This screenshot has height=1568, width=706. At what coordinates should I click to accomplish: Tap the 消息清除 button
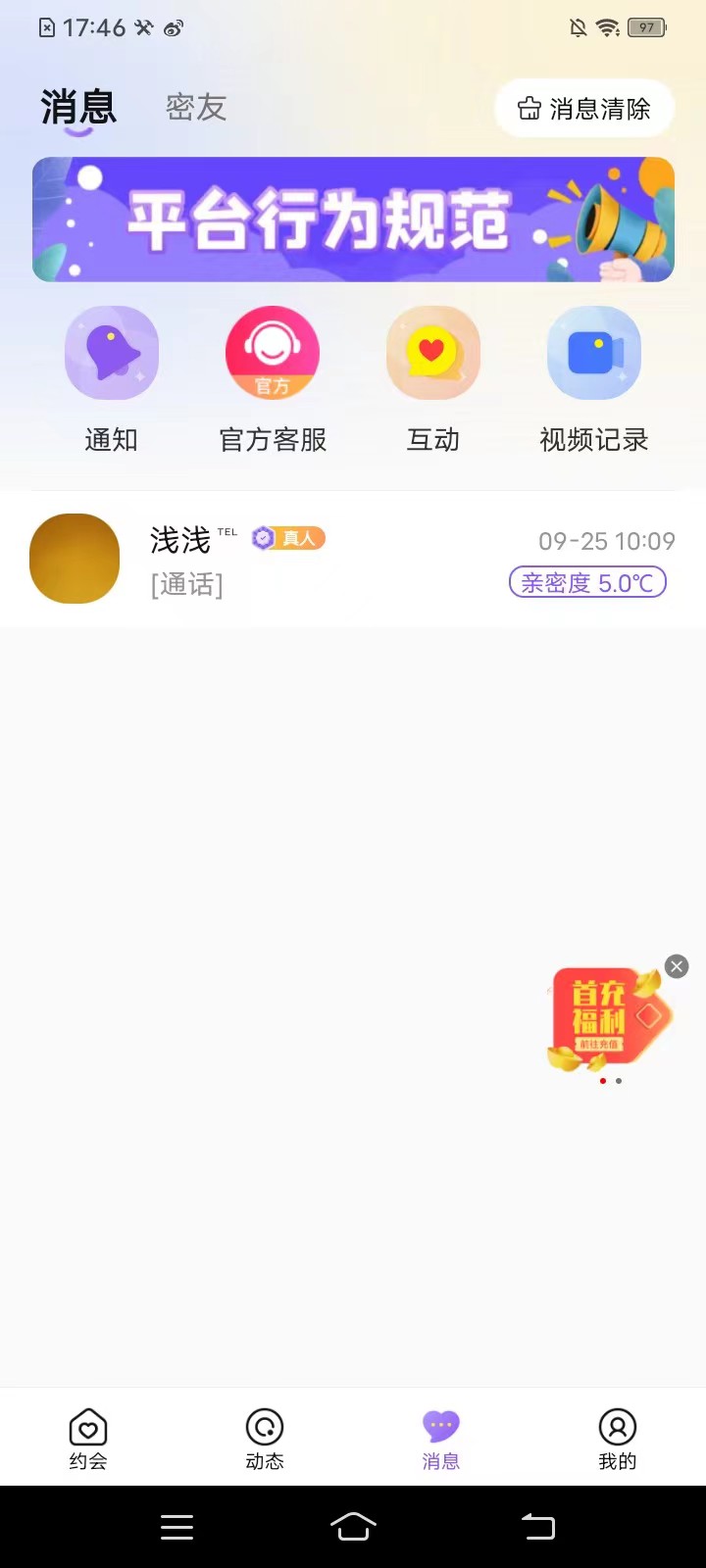[584, 109]
